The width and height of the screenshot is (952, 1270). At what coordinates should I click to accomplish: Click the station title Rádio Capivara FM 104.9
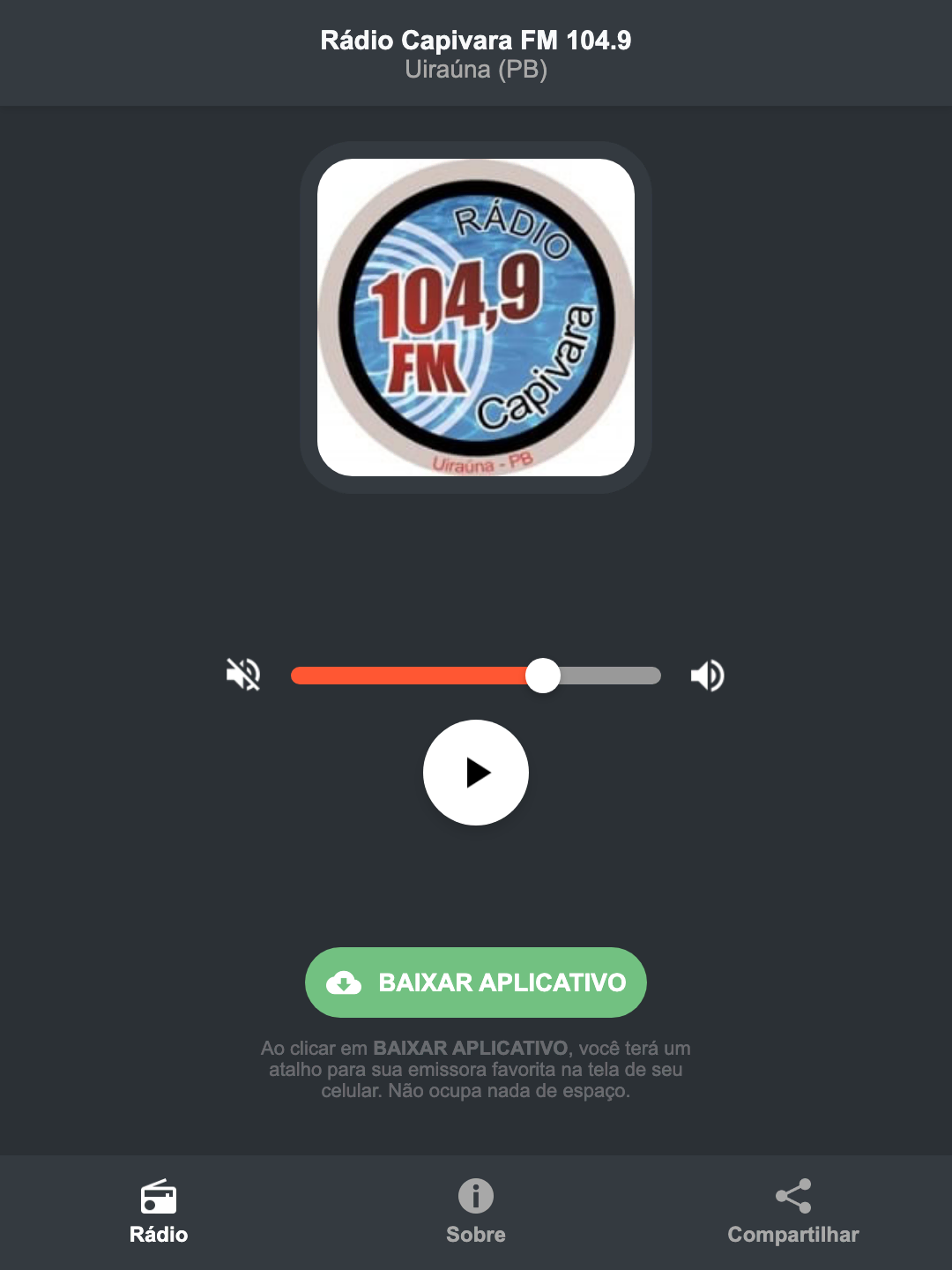(476, 39)
